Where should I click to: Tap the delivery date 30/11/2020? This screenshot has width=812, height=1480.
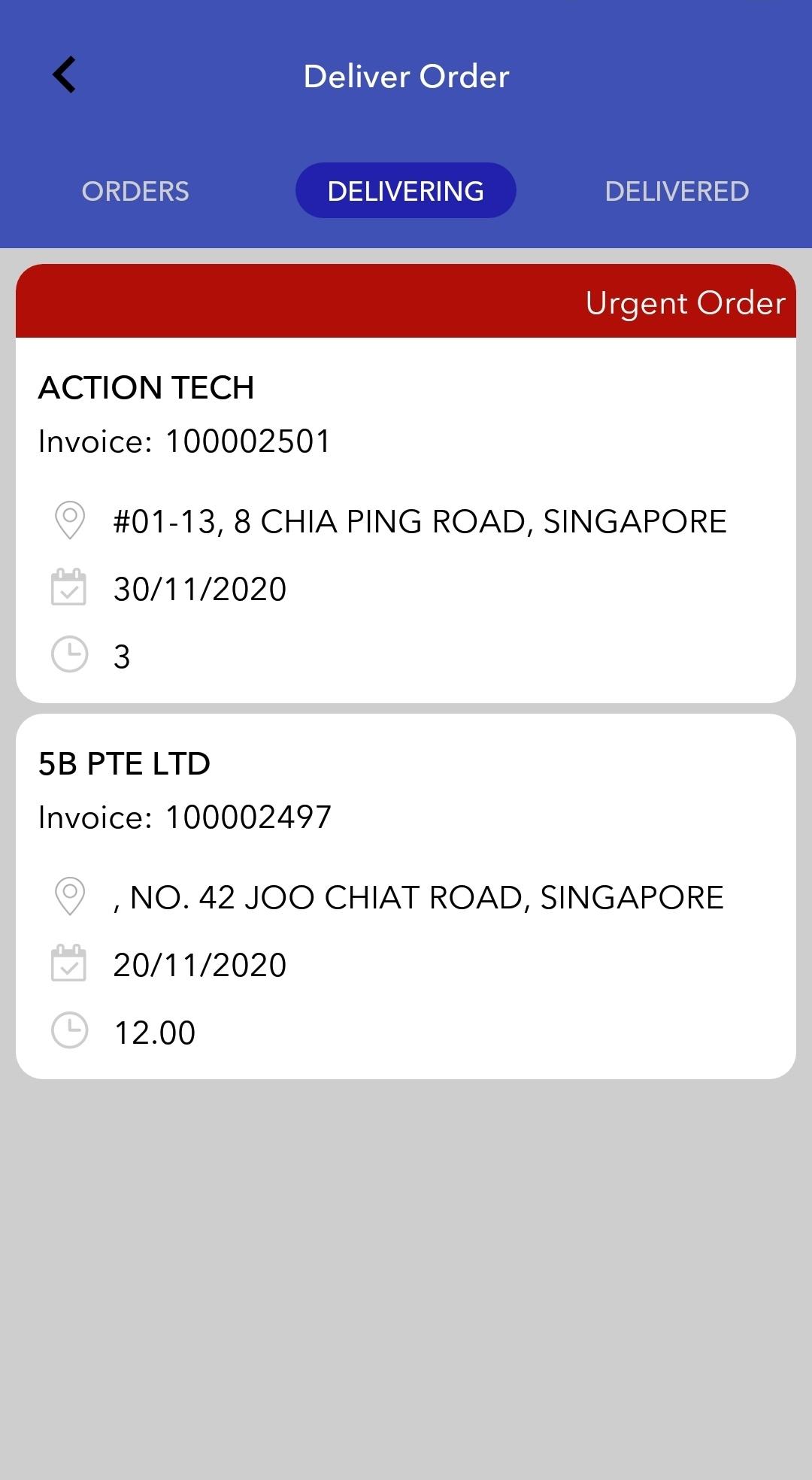(199, 589)
